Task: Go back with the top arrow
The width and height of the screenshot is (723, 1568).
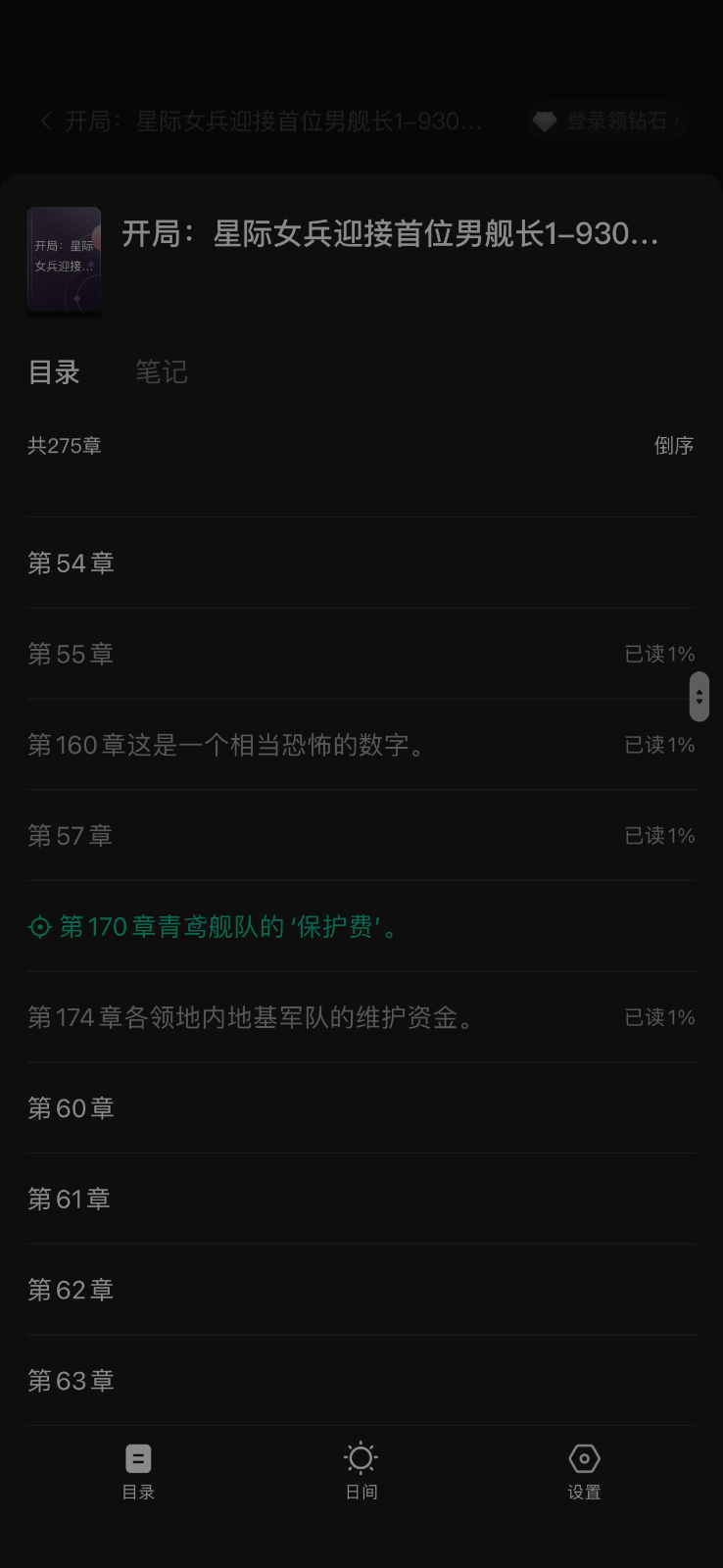Action: coord(46,121)
